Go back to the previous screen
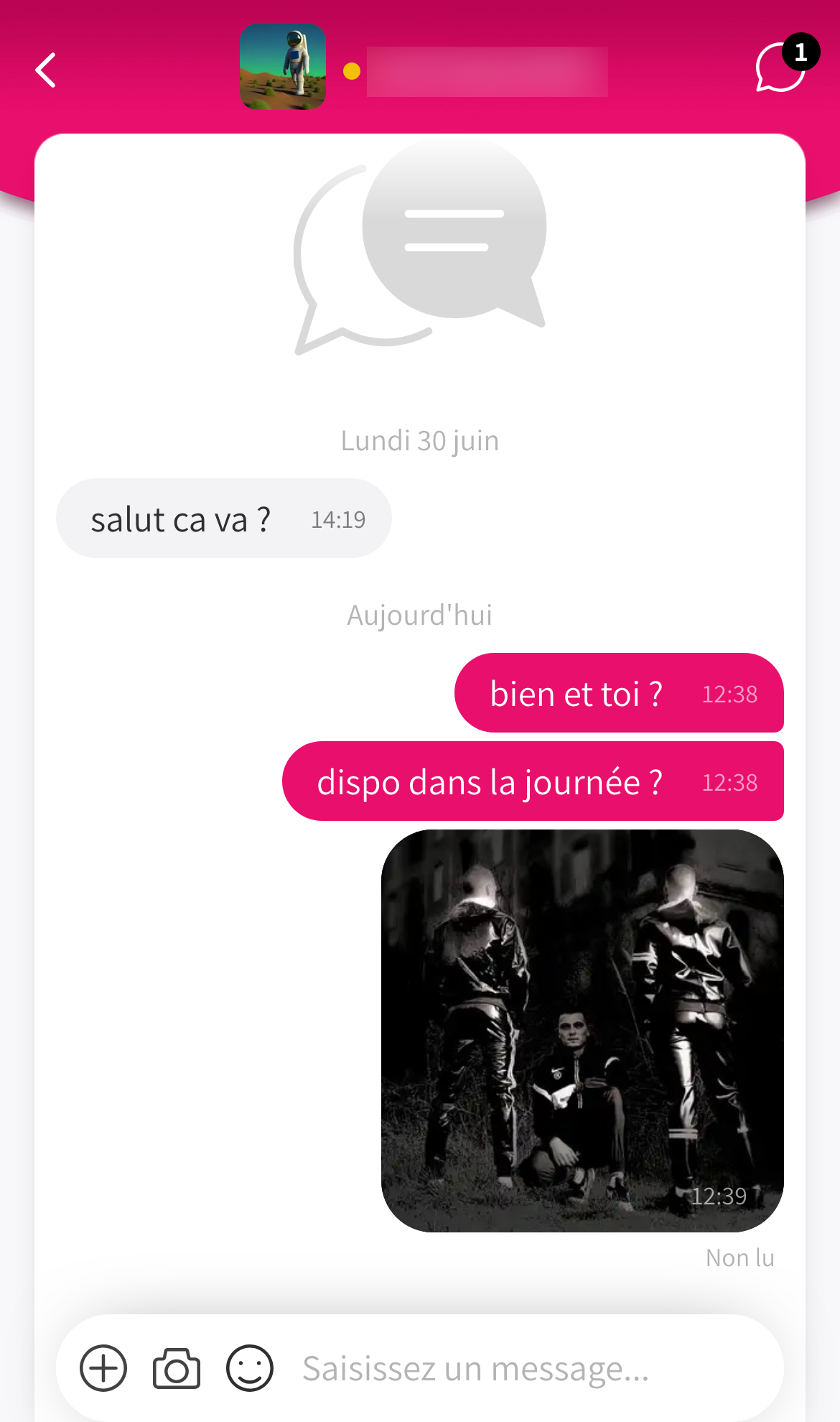The height and width of the screenshot is (1422, 840). (46, 70)
